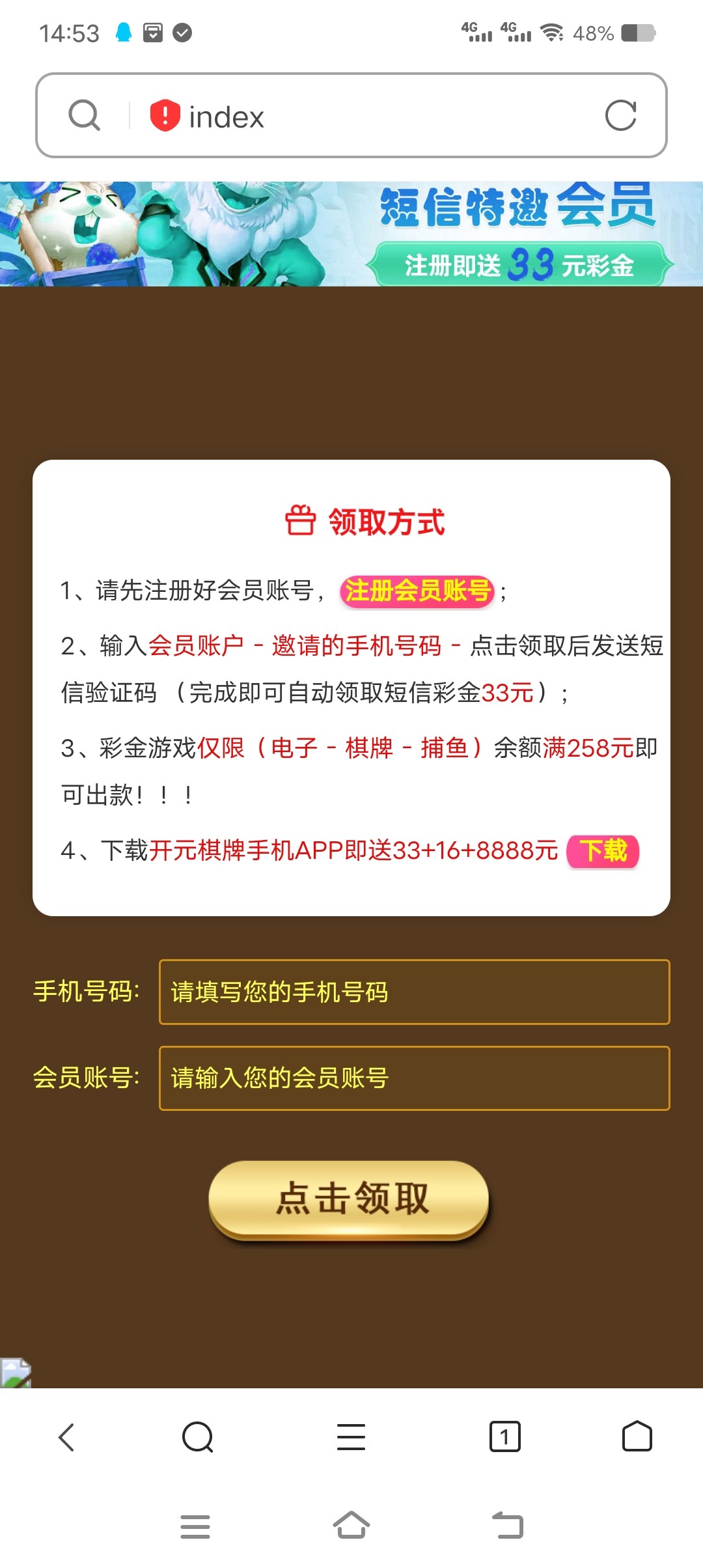Open search from the bottom toolbar
The image size is (703, 1568).
point(198,1437)
